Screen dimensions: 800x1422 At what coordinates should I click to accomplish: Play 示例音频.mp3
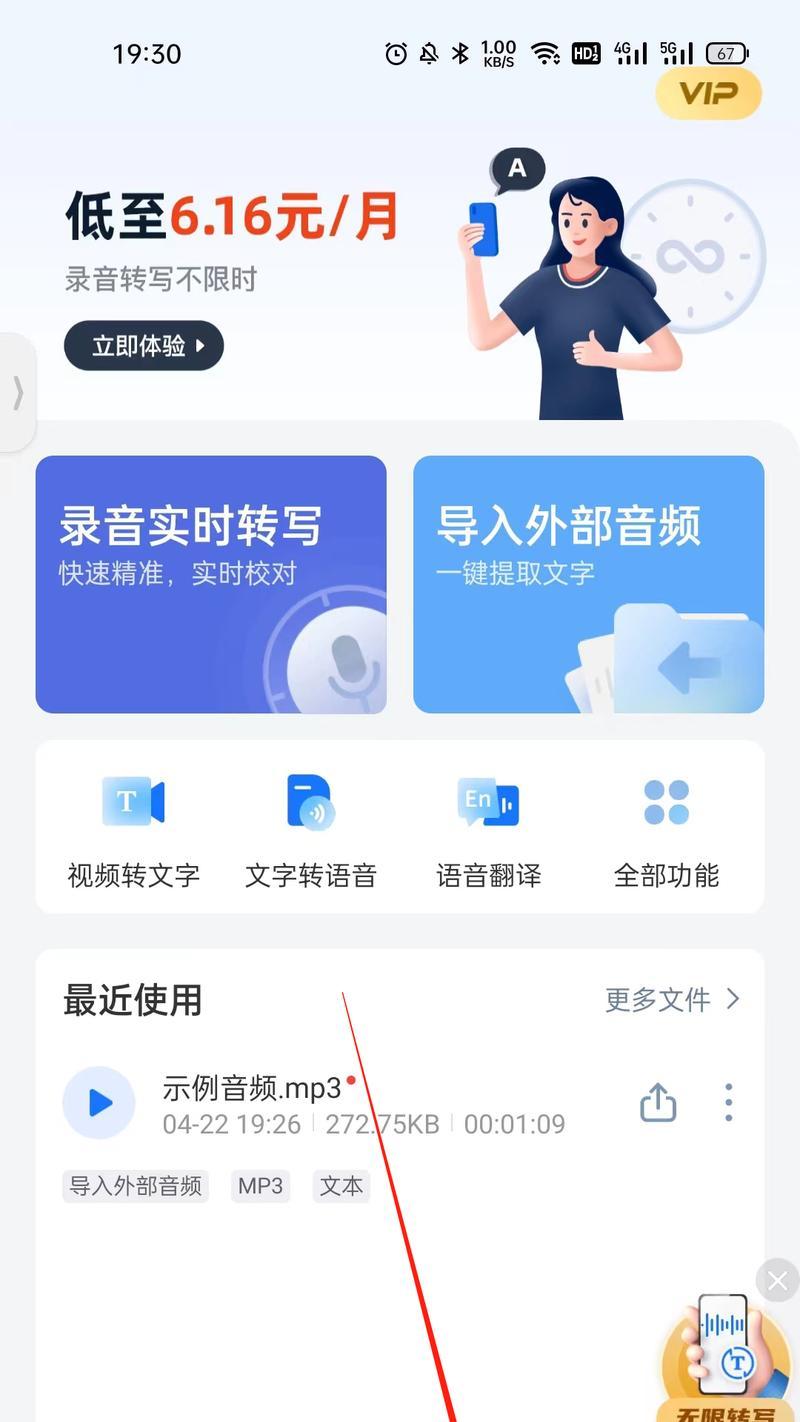[x=99, y=1103]
